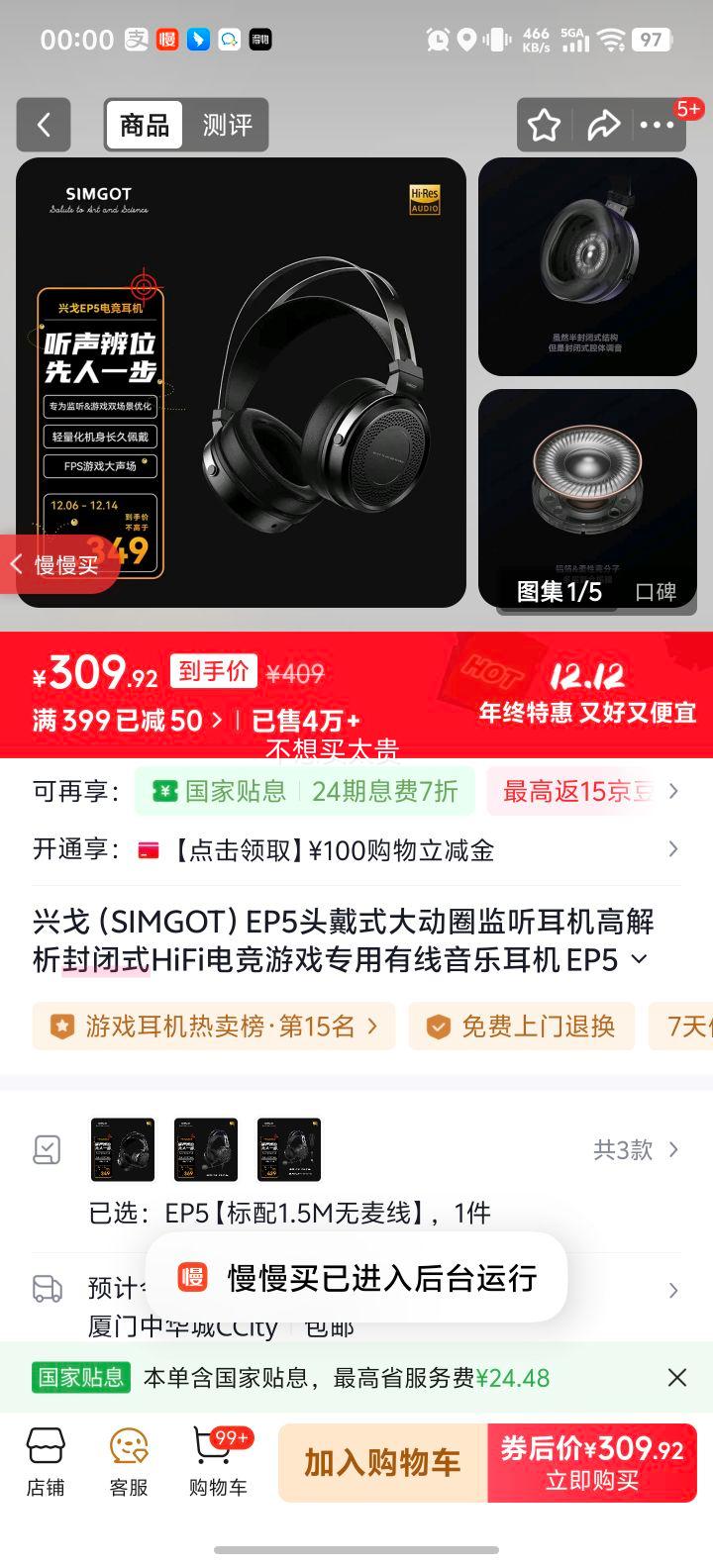713x1568 pixels.
Task: Open the three-dot overflow menu
Action: 657,126
